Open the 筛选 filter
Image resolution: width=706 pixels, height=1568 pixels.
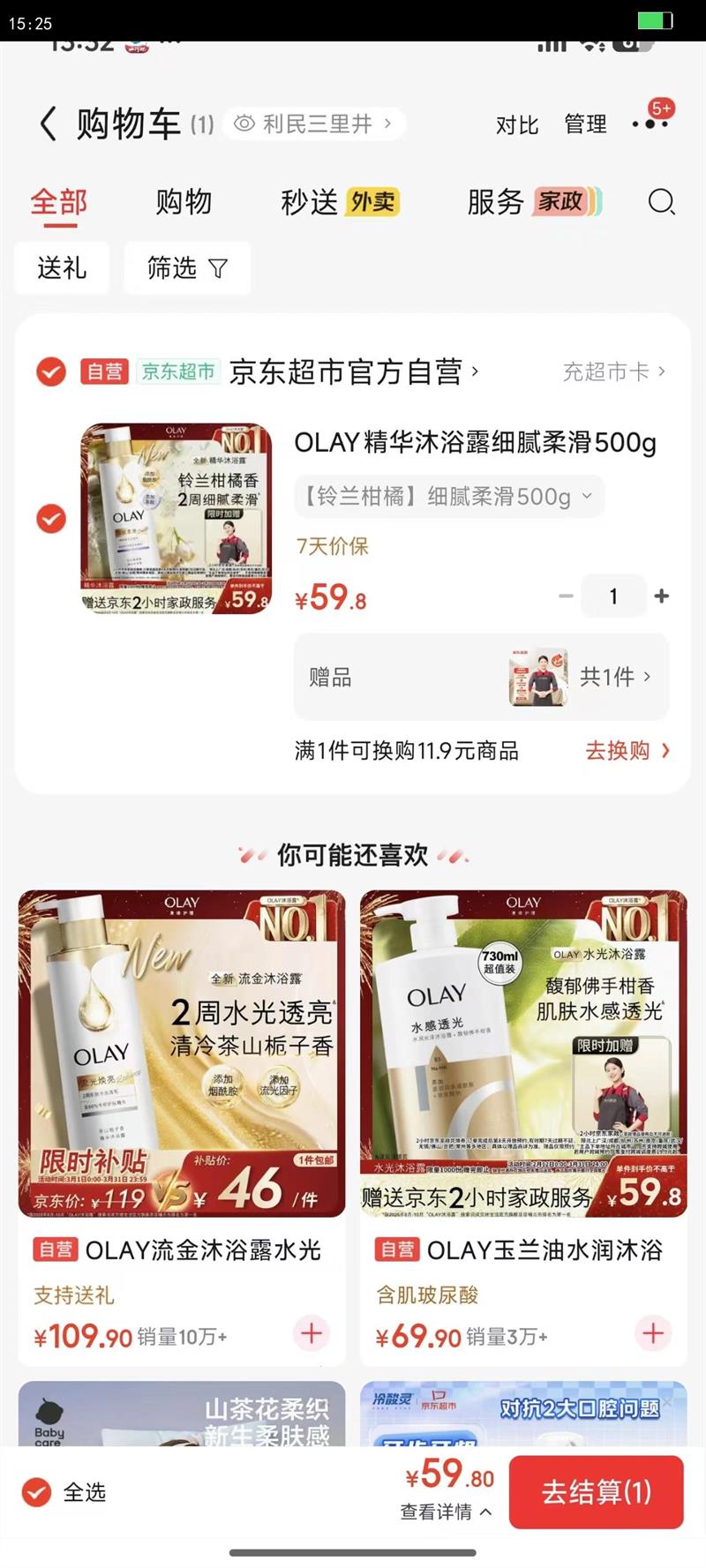(x=187, y=267)
